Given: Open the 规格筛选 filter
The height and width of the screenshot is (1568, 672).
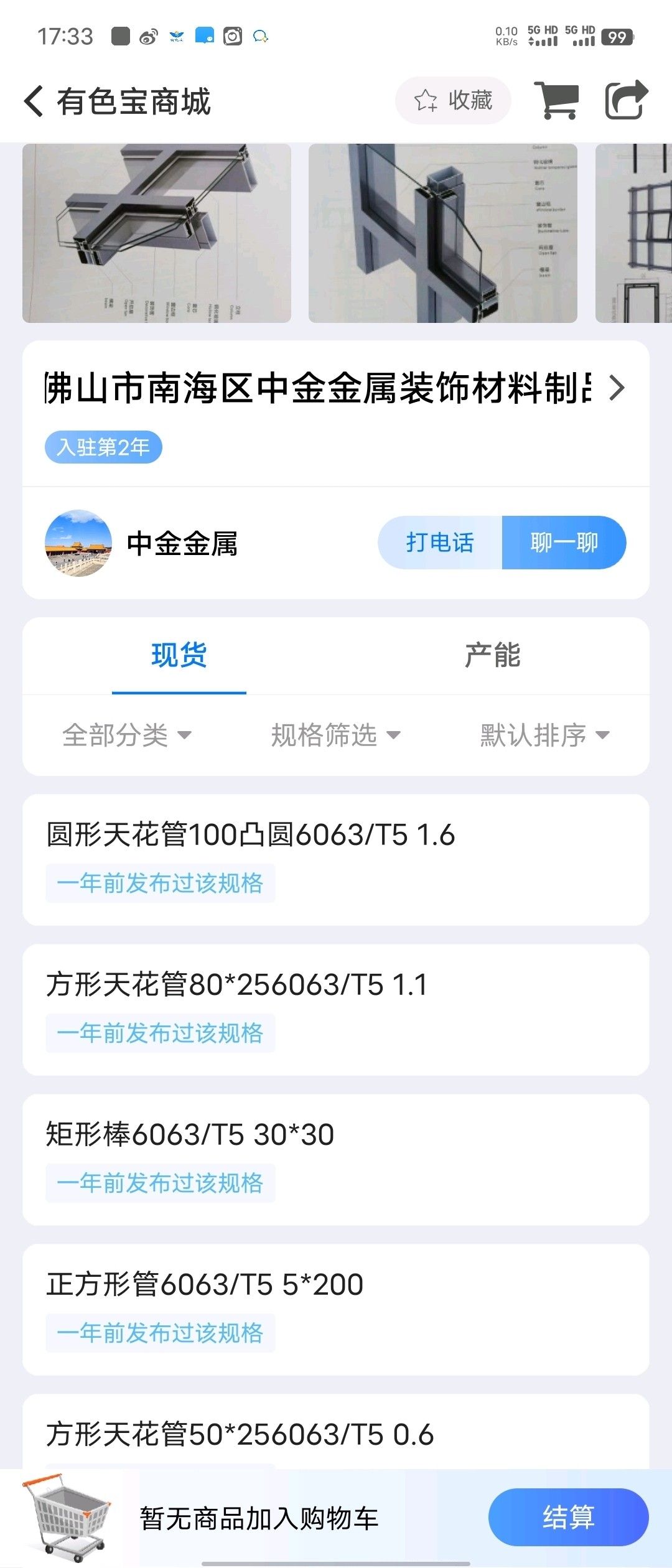Looking at the screenshot, I should pos(335,735).
